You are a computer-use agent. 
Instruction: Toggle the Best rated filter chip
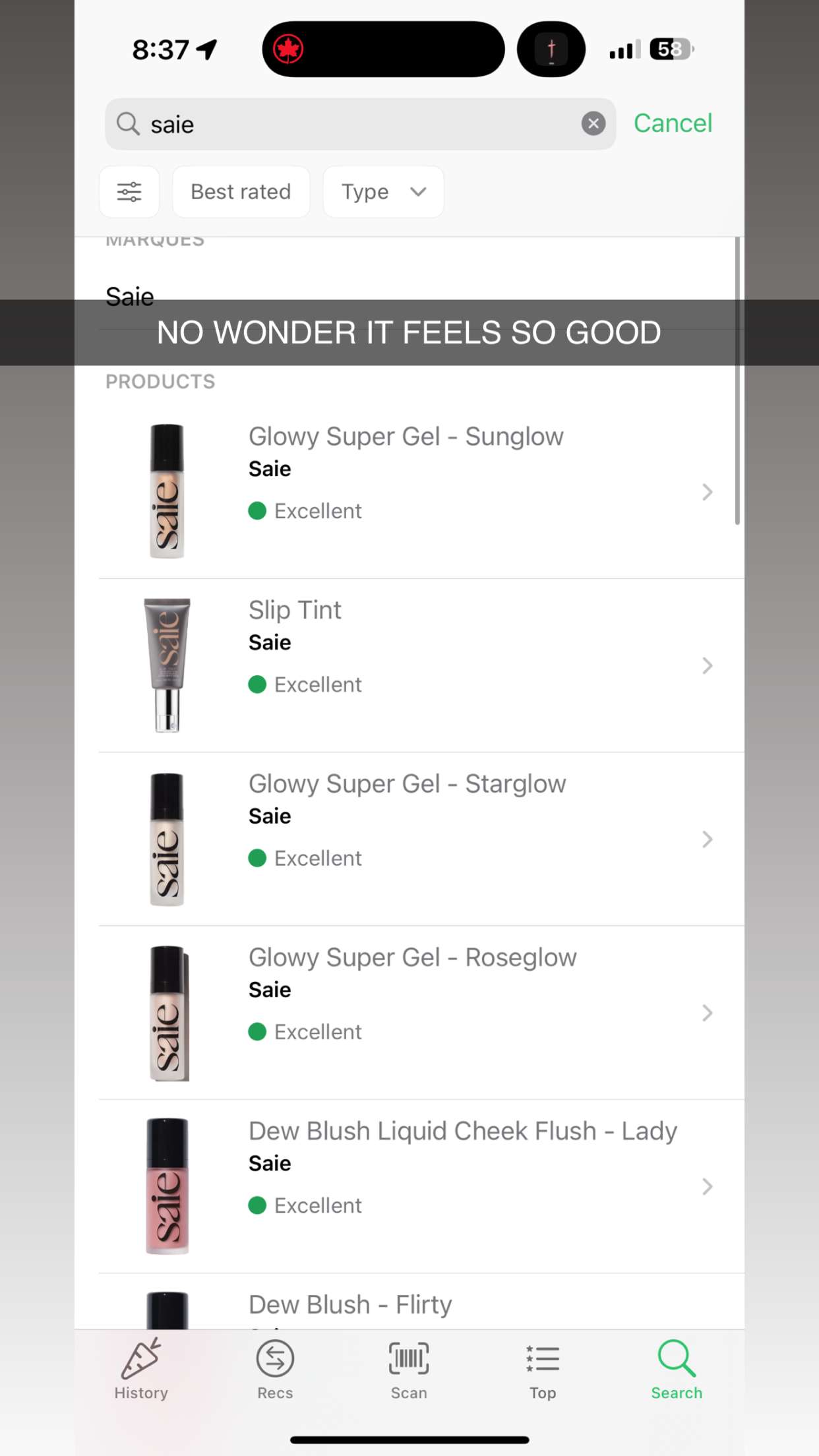tap(241, 192)
